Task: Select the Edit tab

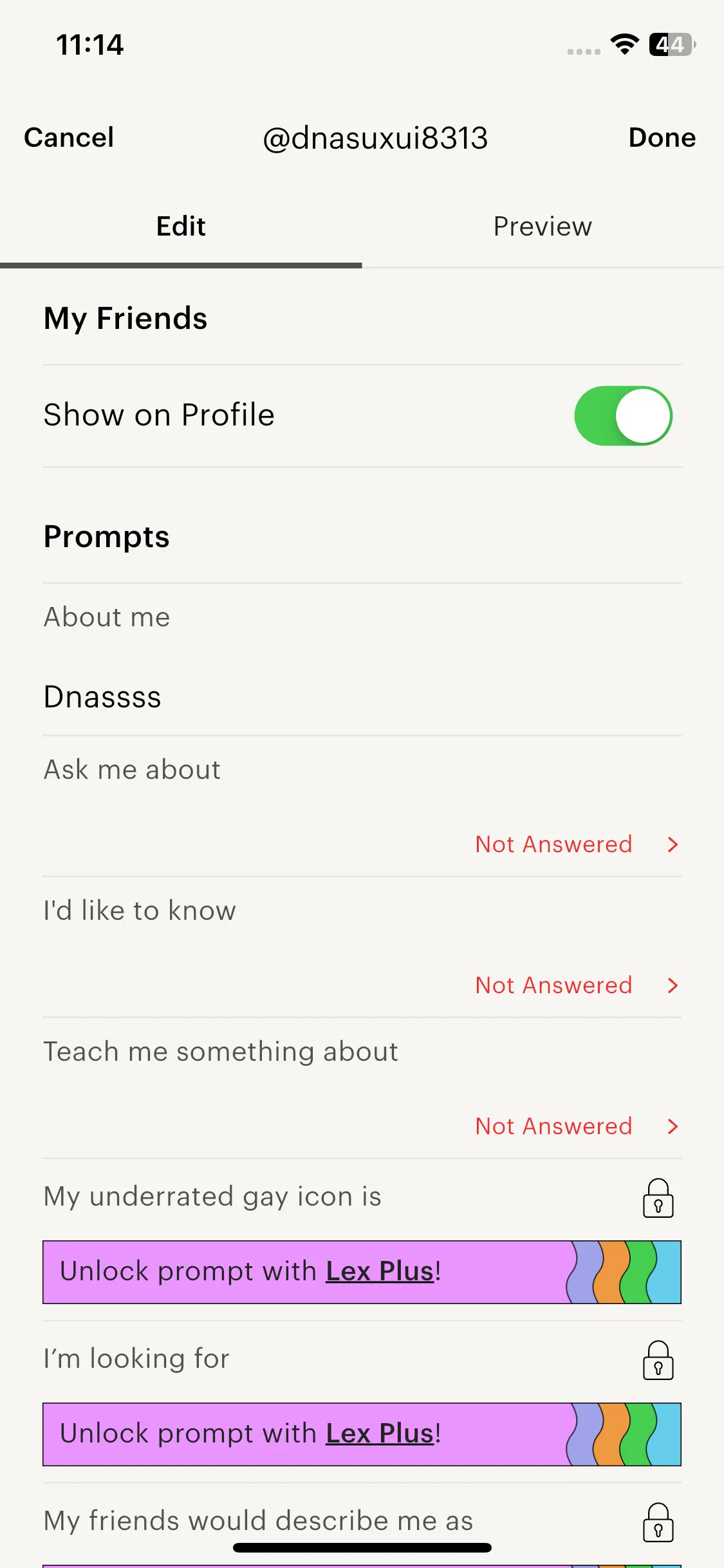Action: (181, 227)
